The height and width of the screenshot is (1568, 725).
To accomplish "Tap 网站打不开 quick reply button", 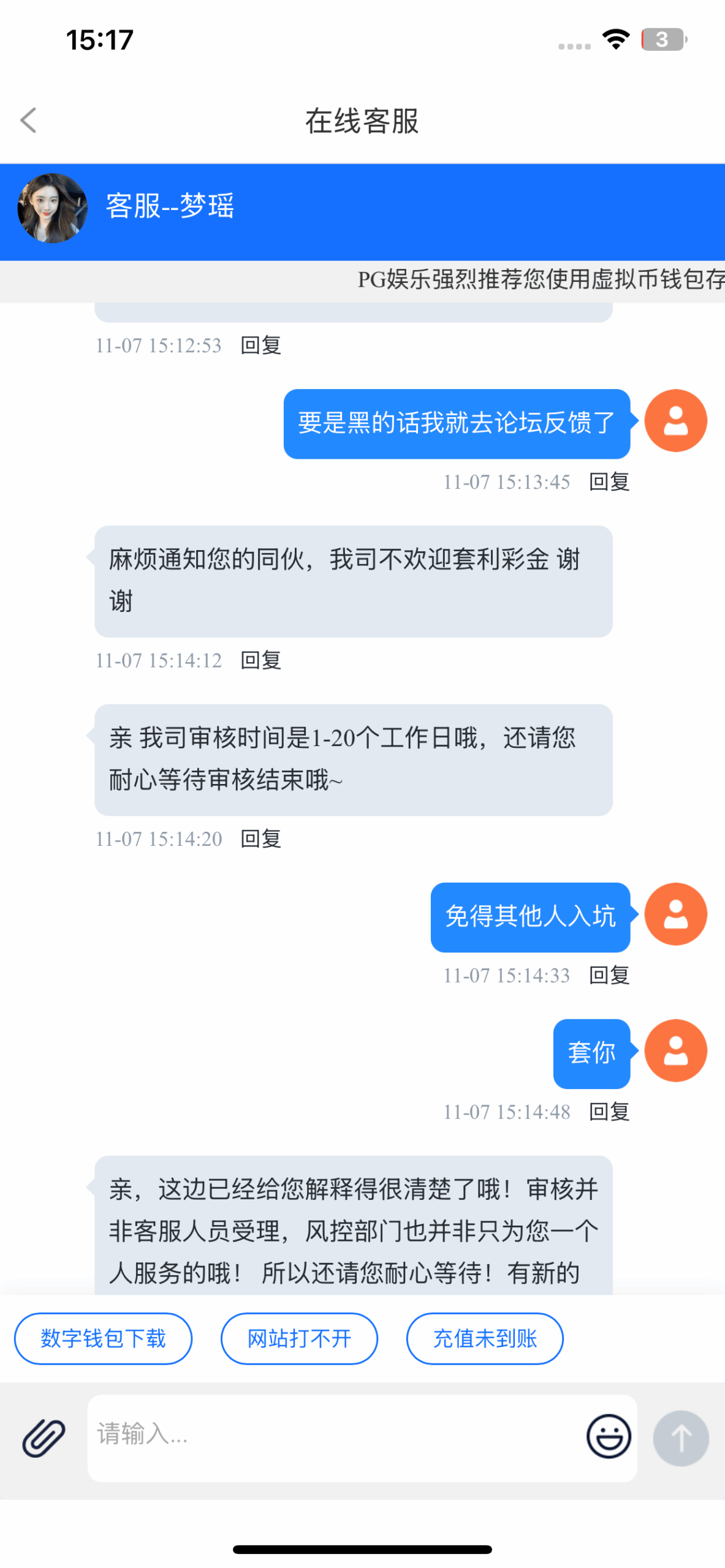I will [299, 1338].
